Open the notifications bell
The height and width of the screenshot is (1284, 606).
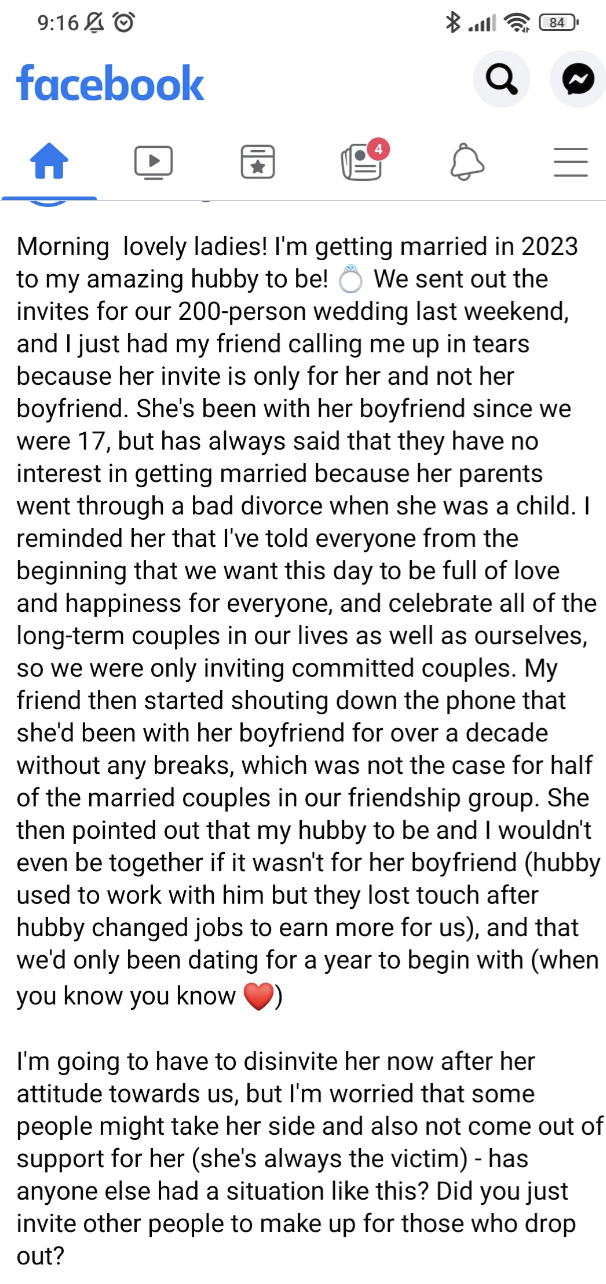click(x=467, y=161)
